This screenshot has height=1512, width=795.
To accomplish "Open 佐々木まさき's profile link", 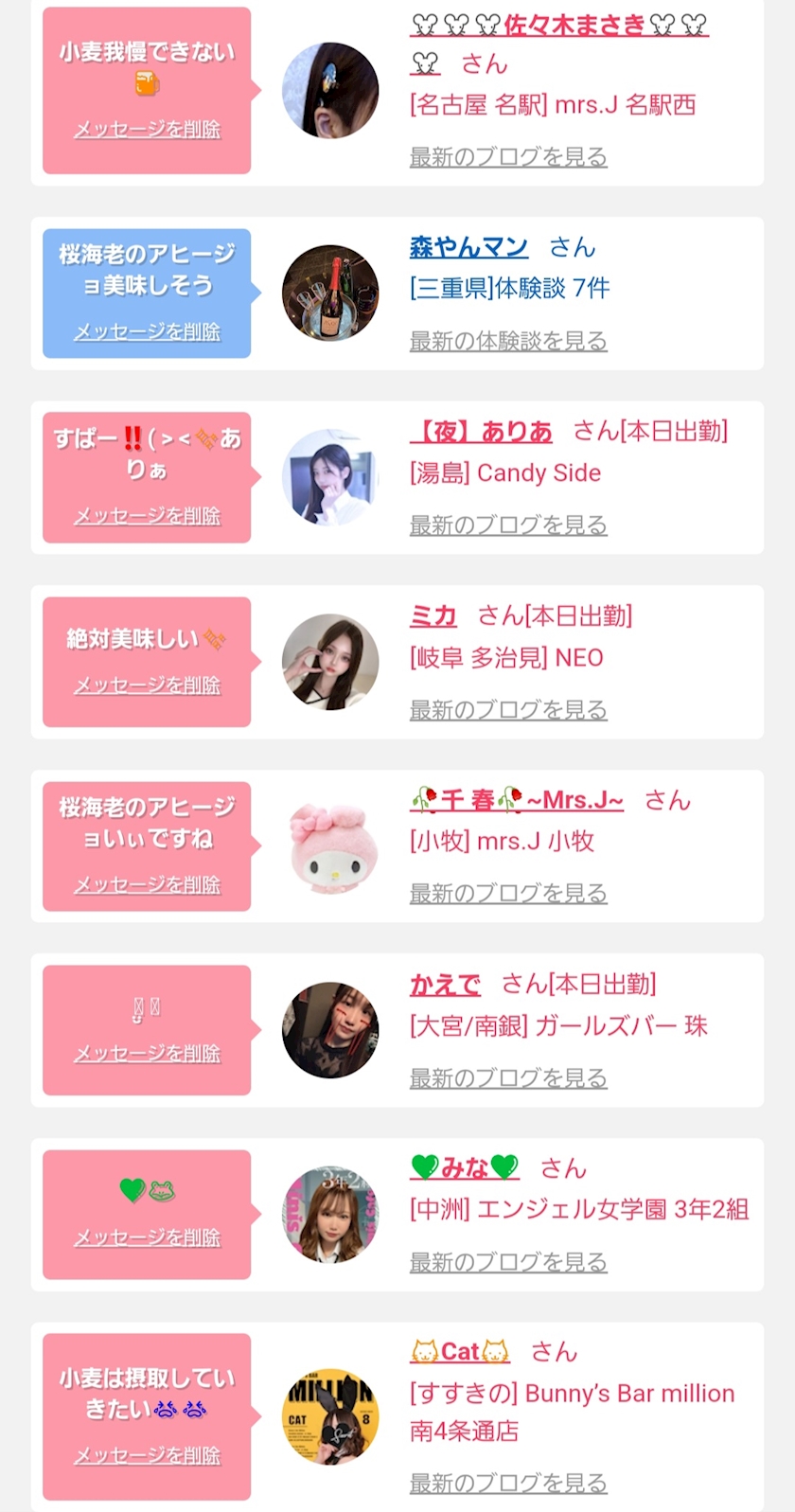I will (x=558, y=25).
